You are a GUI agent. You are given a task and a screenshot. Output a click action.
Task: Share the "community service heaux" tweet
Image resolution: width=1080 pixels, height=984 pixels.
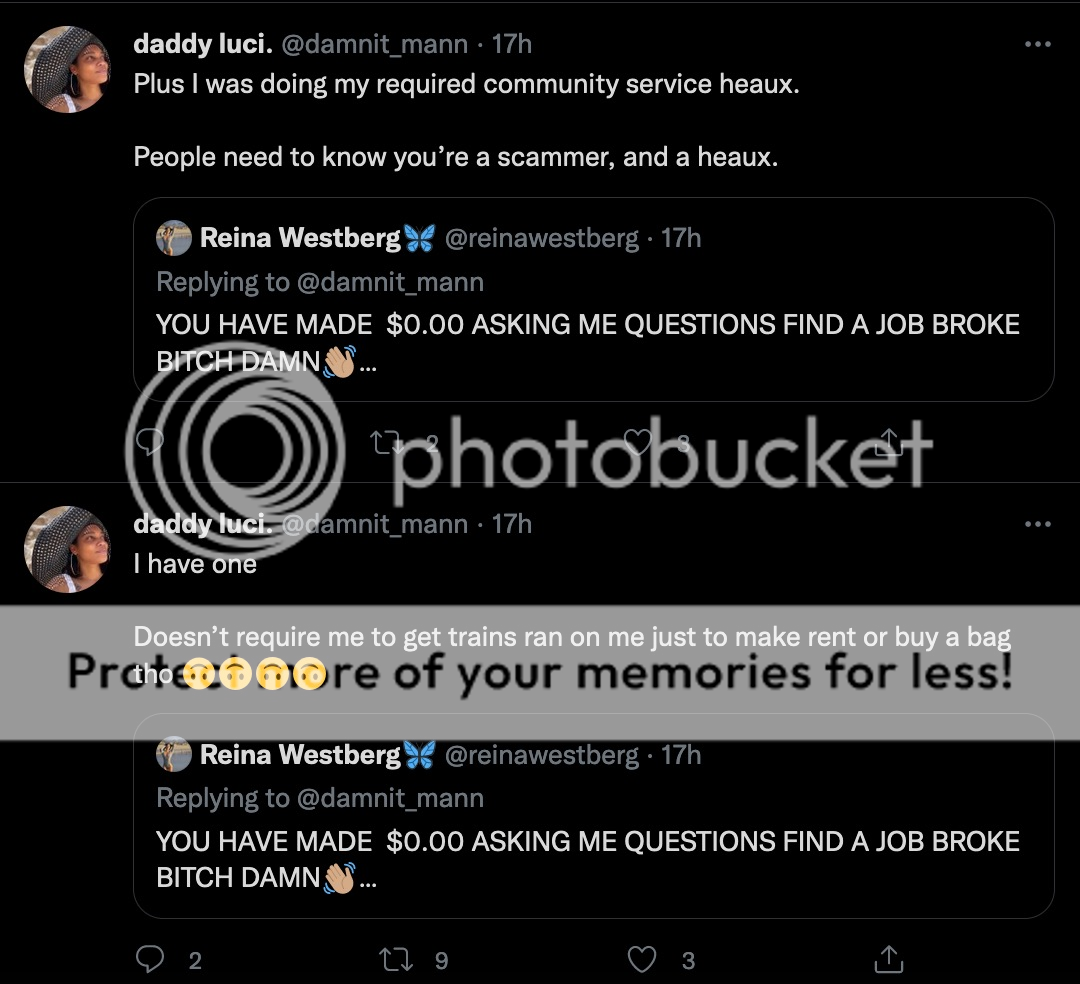click(887, 442)
